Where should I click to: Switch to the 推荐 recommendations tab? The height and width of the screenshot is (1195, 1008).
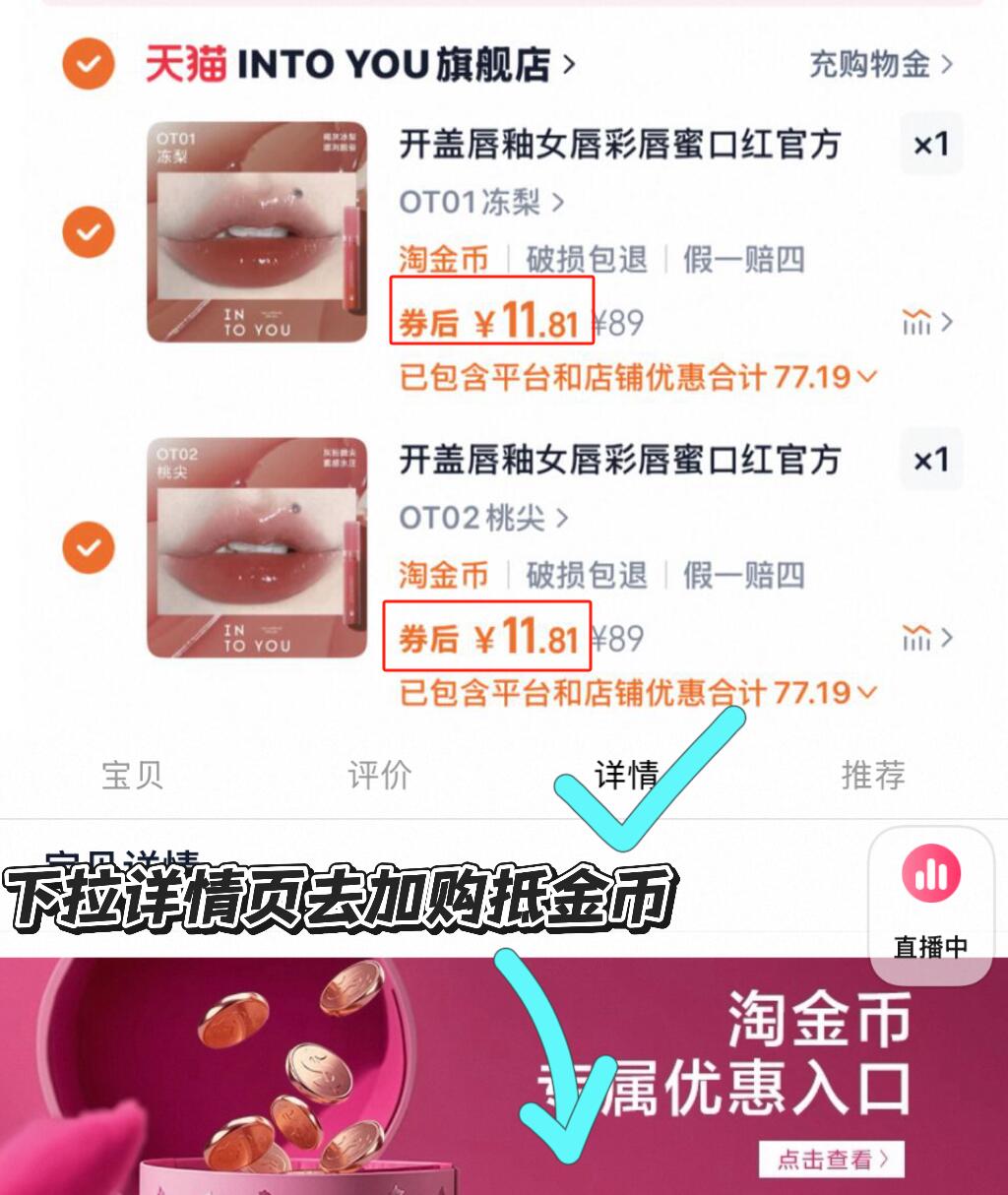coord(874,777)
